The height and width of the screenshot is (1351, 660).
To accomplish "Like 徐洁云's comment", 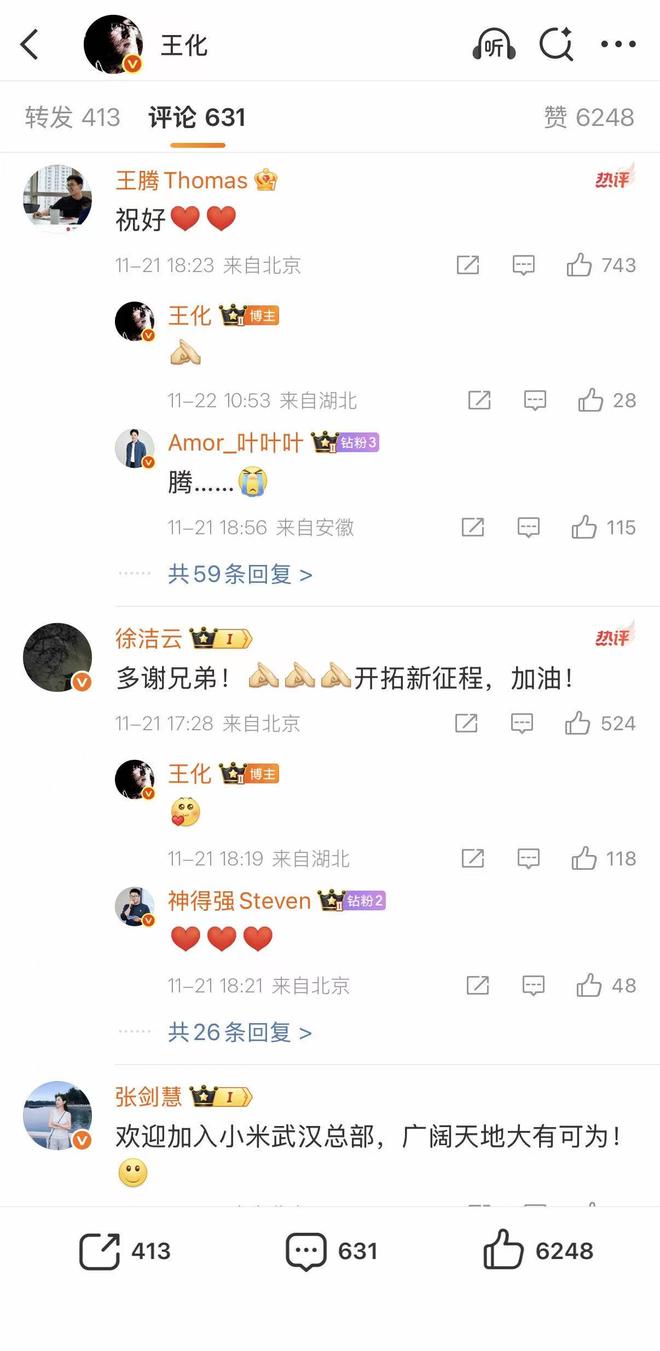I will tap(578, 723).
